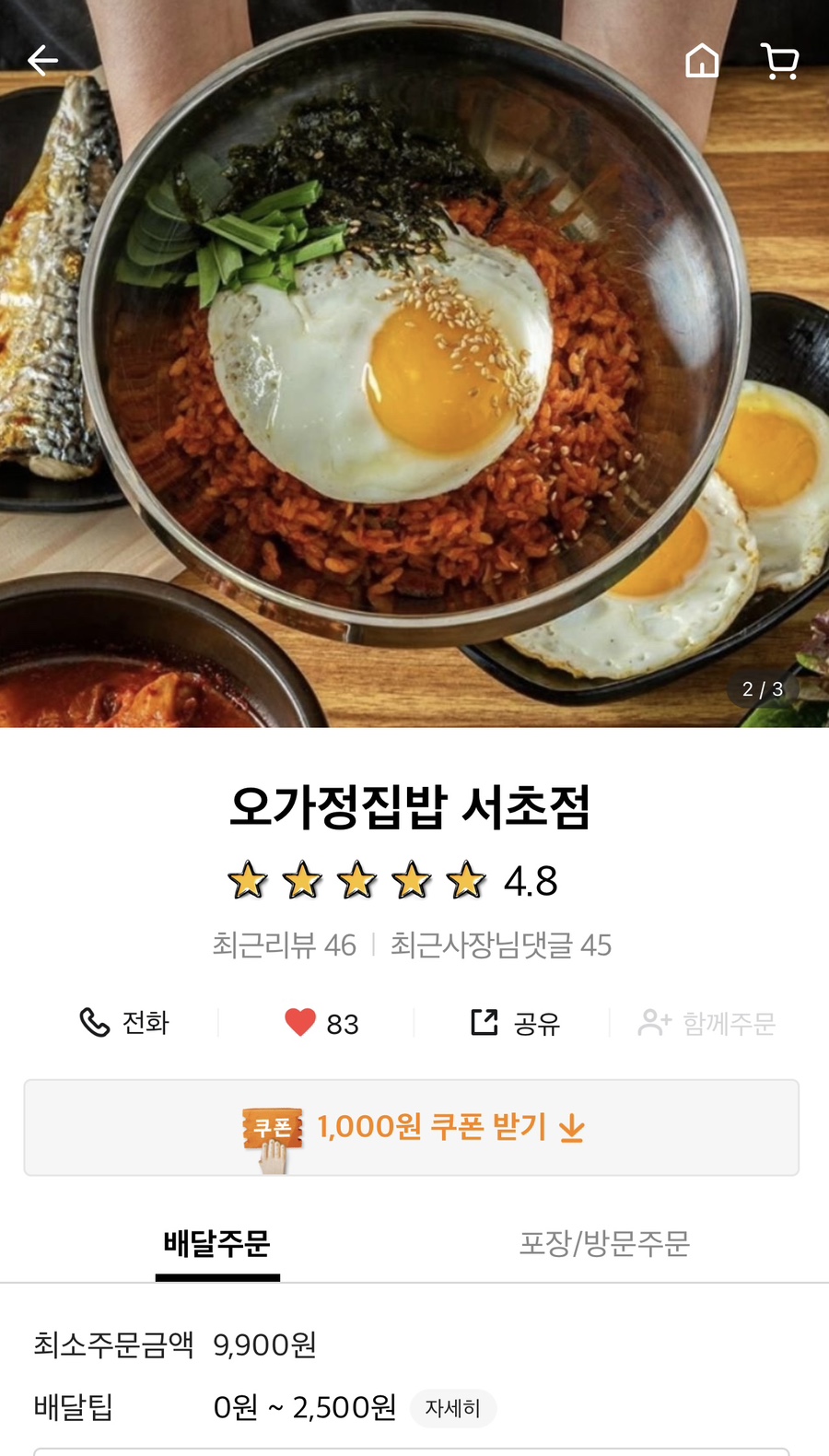Open the 최근리뷰 46 reviews
This screenshot has width=829, height=1456.
pyautogui.click(x=284, y=945)
